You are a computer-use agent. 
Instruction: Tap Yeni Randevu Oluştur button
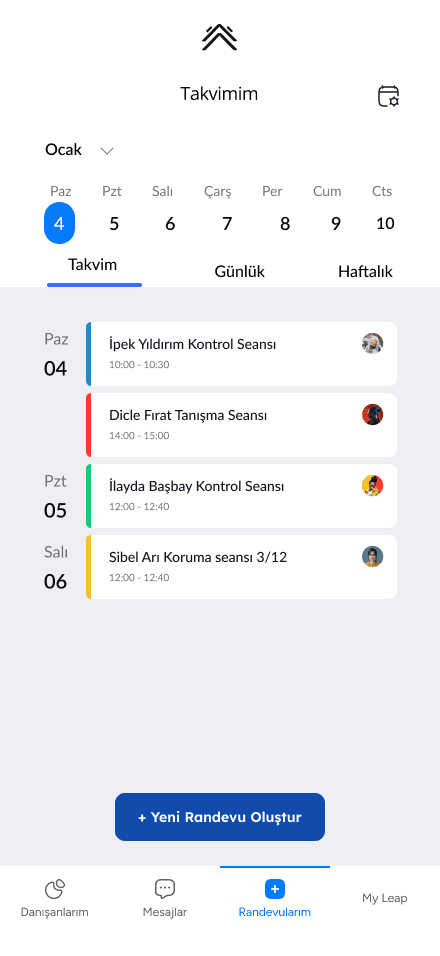tap(220, 817)
